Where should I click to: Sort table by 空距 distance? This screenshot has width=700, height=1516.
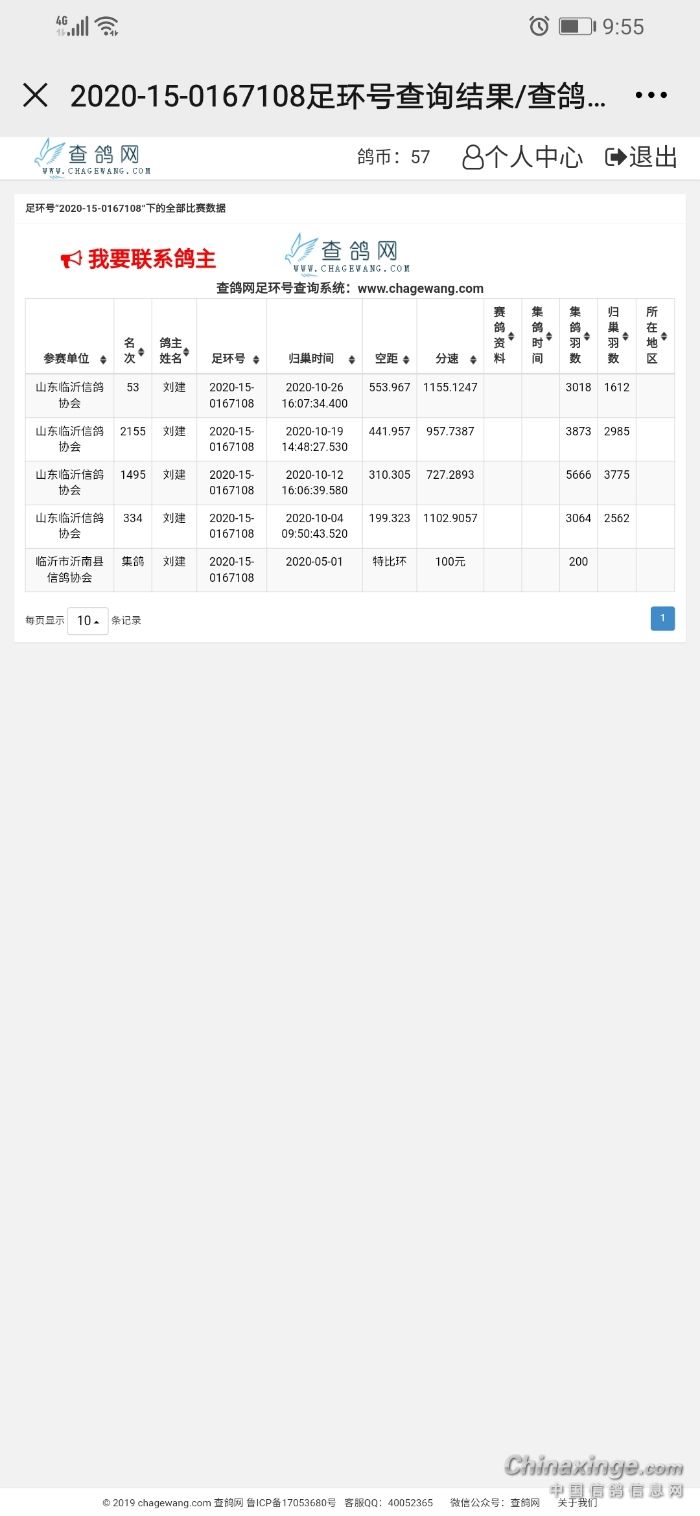[389, 358]
